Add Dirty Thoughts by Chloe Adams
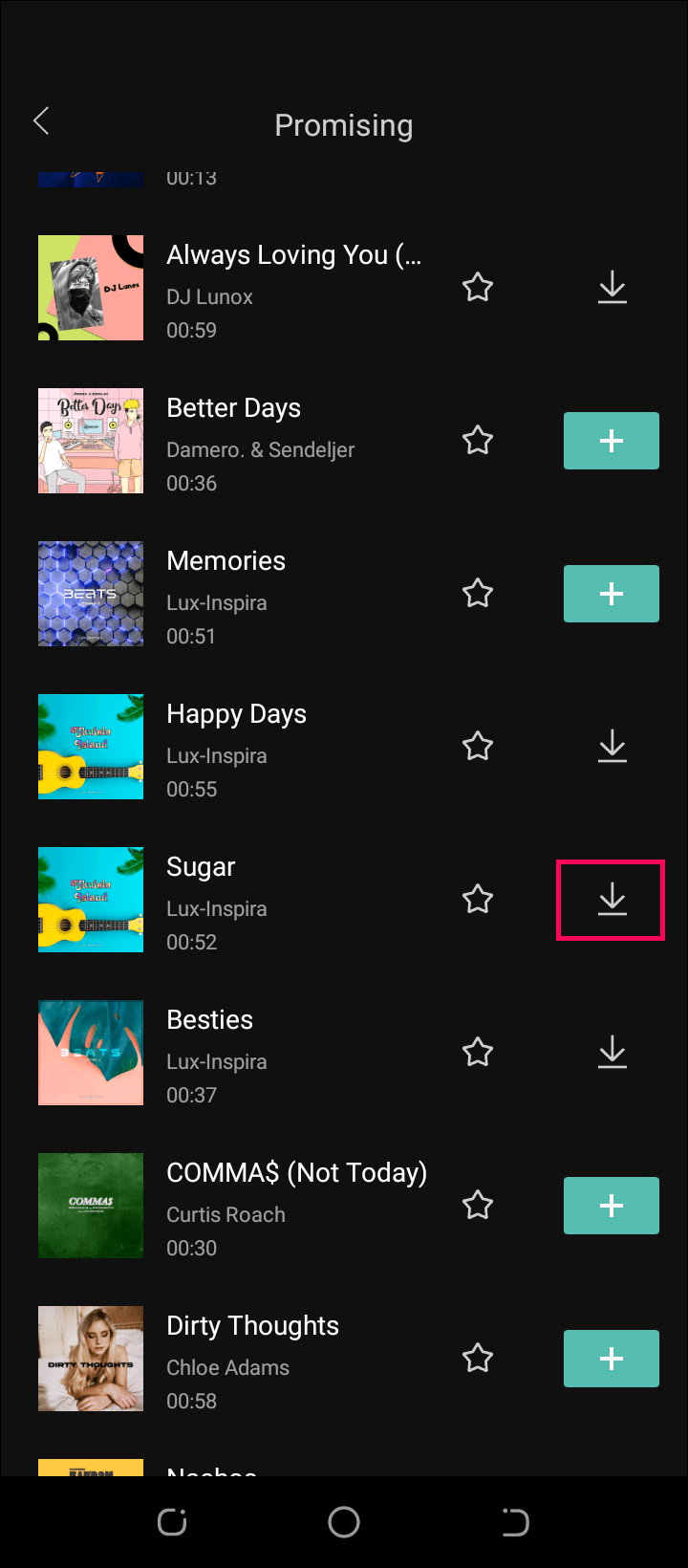 click(x=611, y=1359)
